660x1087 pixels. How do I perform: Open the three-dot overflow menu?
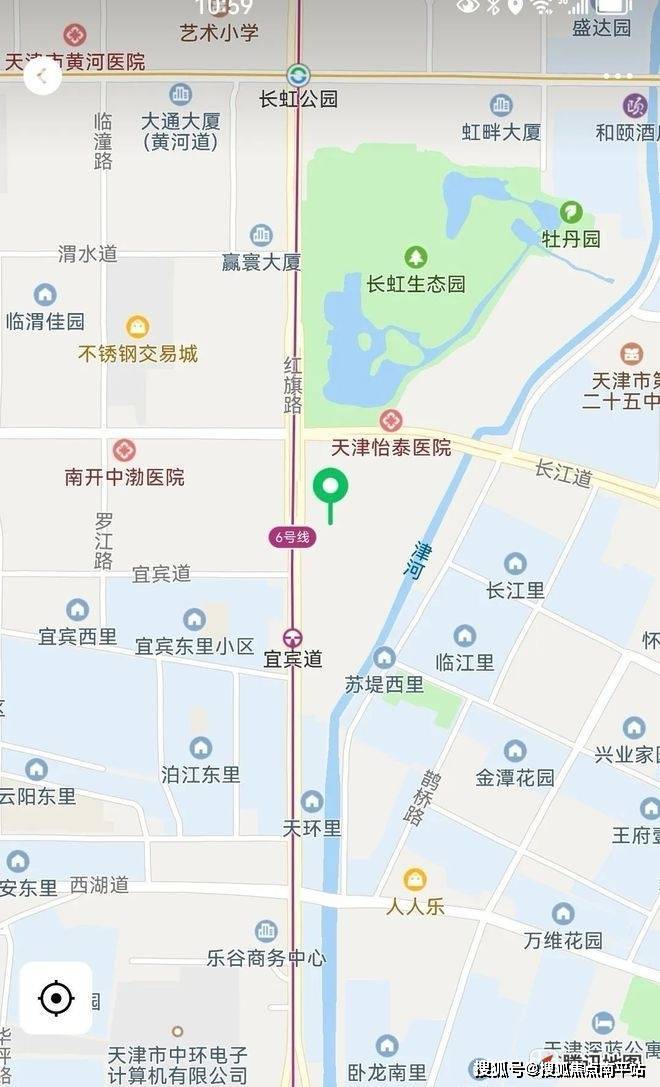point(617,76)
